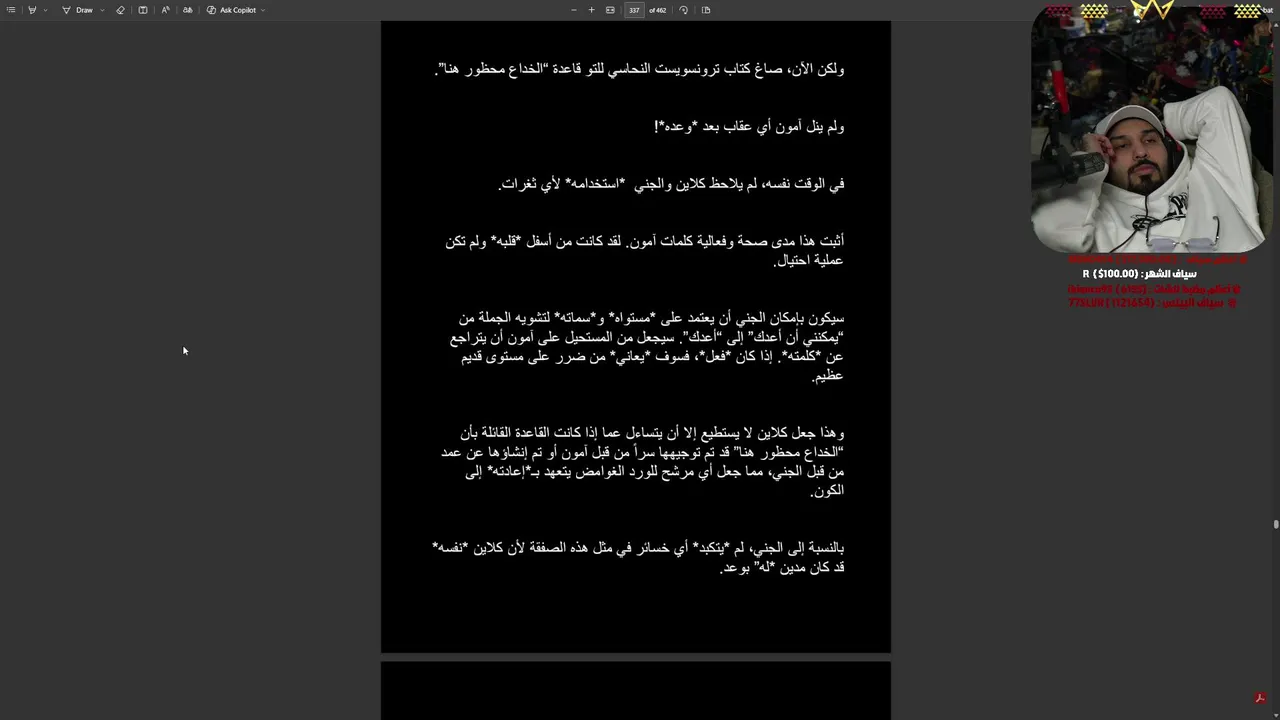
Task: Switch the page view layout
Action: (x=706, y=10)
